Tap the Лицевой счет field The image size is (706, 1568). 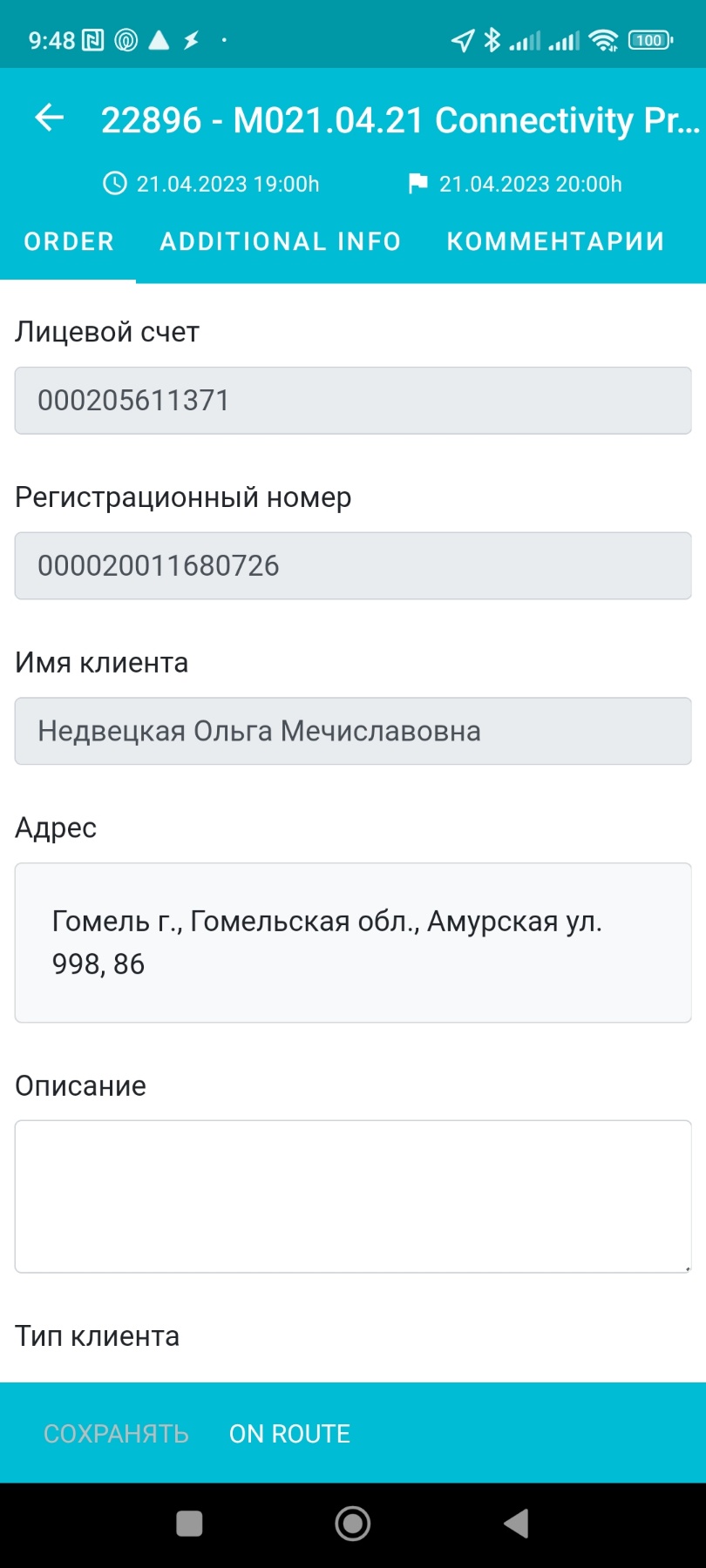pos(353,401)
